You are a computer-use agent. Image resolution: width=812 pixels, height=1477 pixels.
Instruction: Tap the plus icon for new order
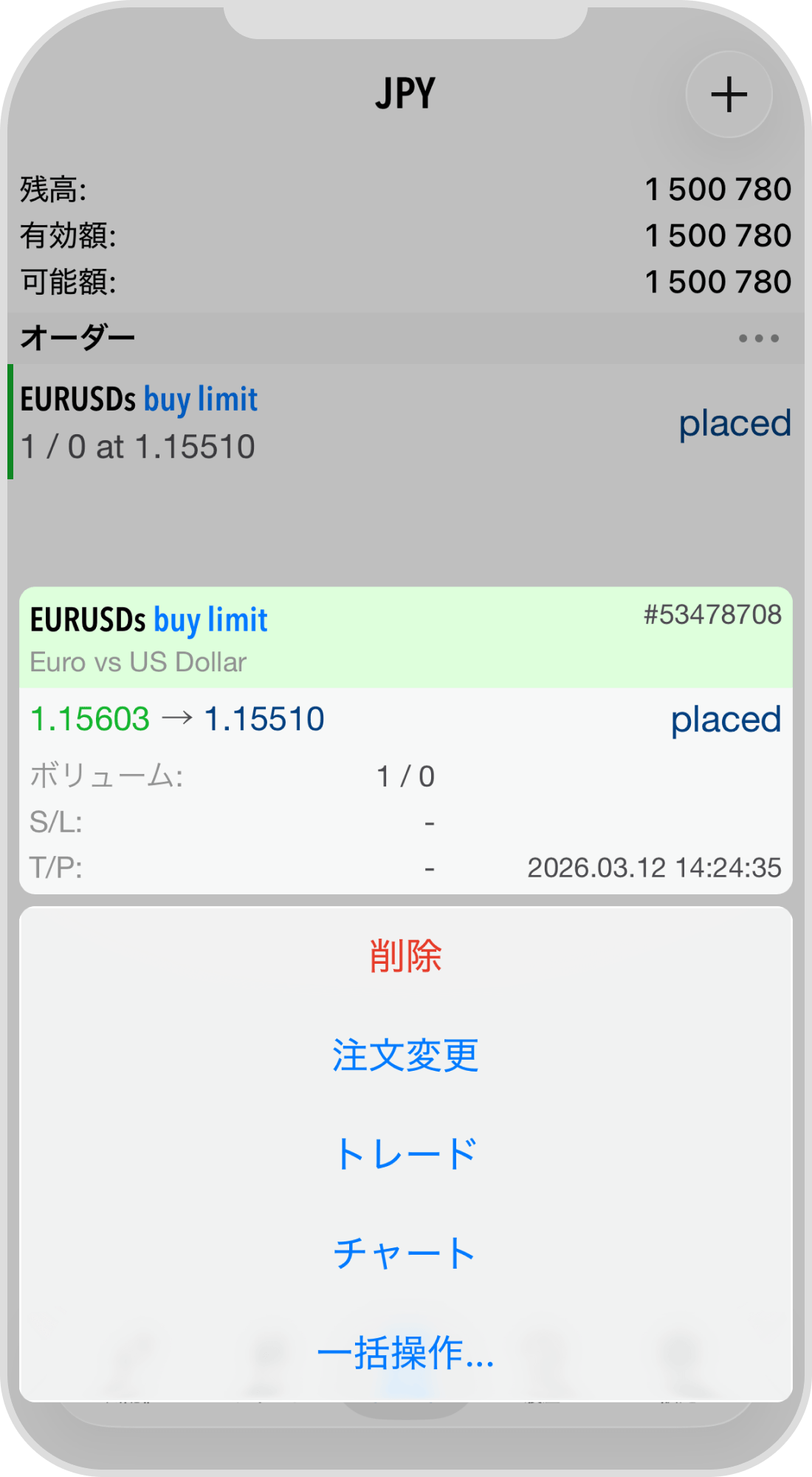(x=729, y=95)
